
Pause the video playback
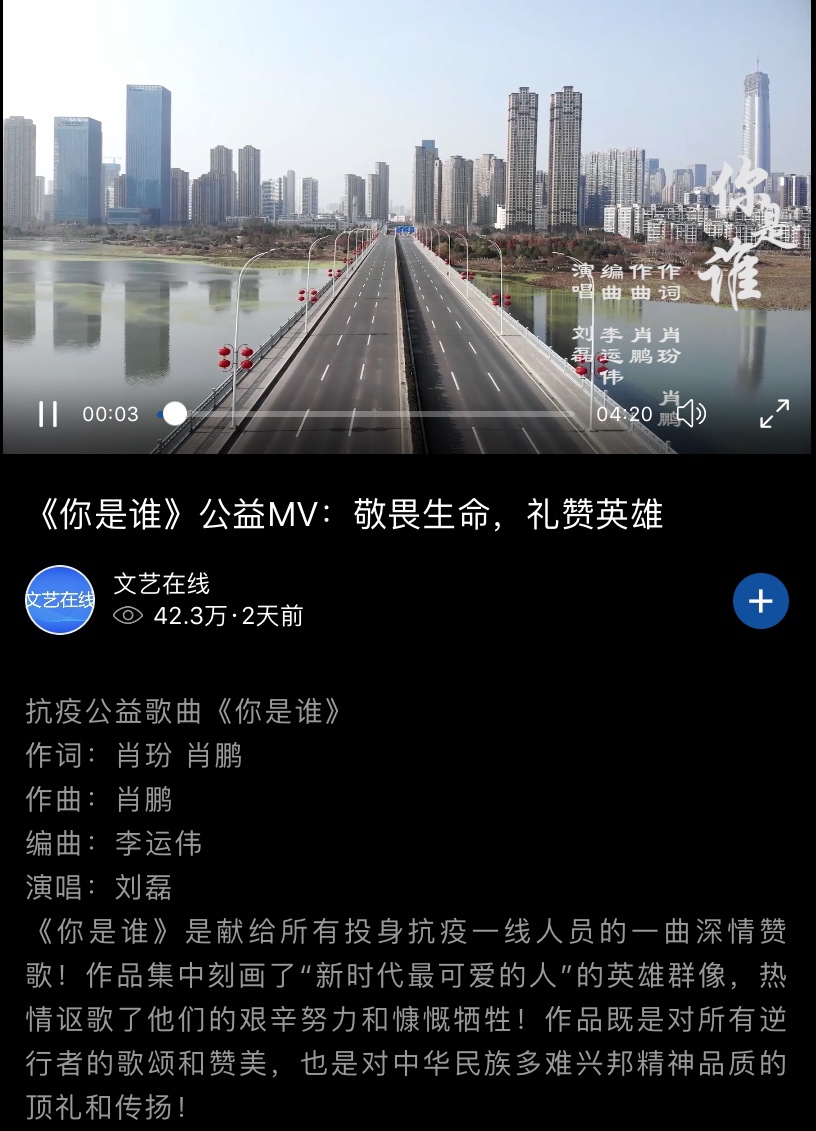48,414
